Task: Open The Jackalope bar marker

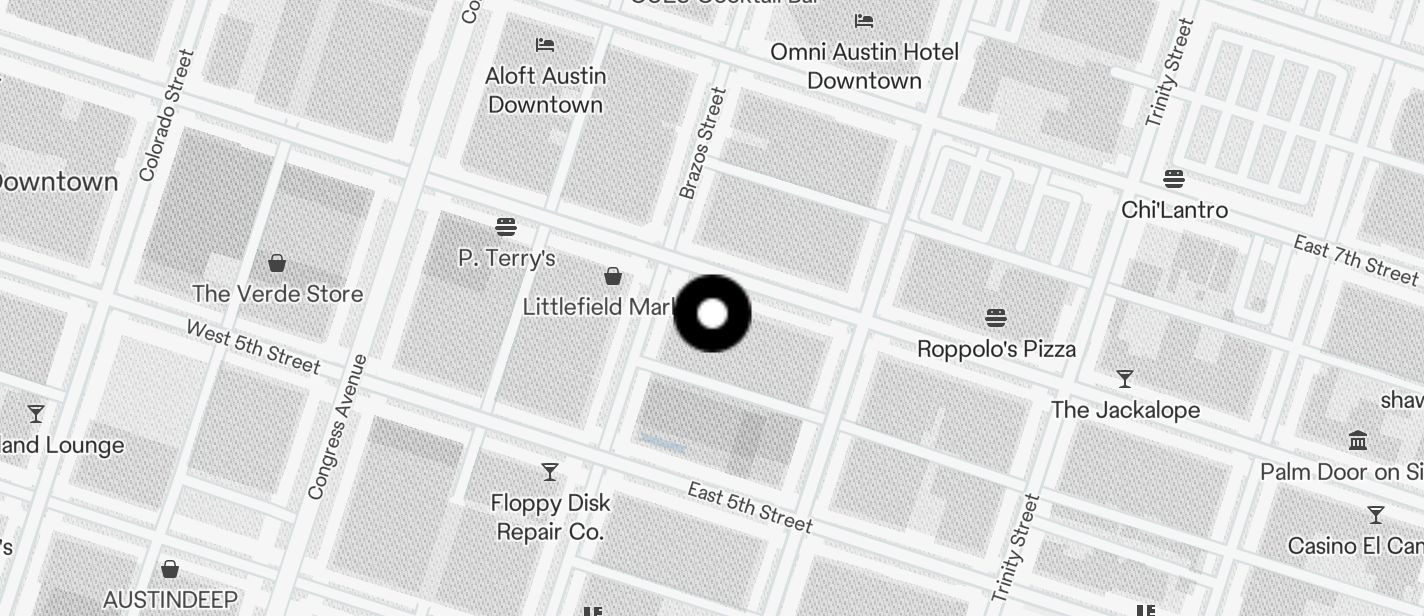Action: 1125,379
